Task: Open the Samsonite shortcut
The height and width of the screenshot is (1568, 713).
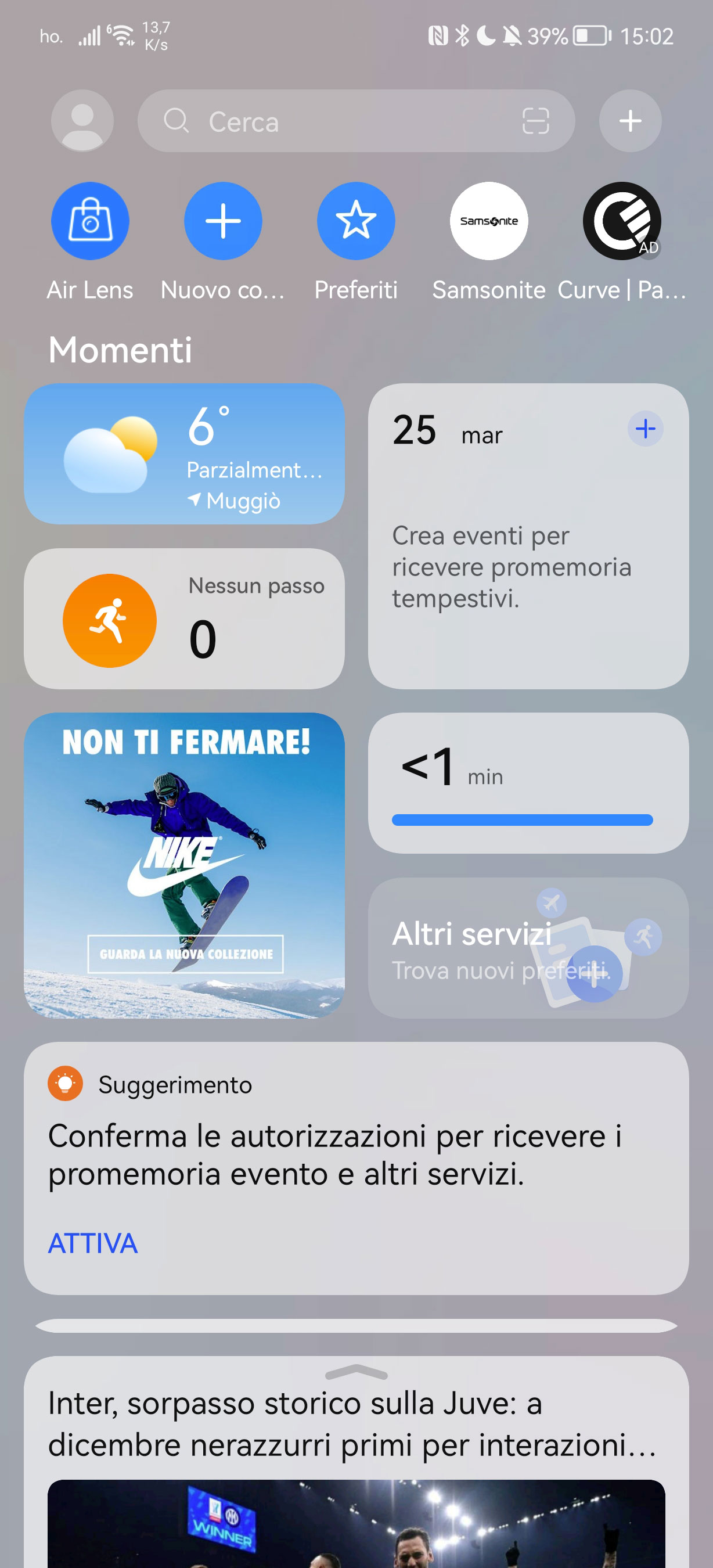Action: click(488, 221)
